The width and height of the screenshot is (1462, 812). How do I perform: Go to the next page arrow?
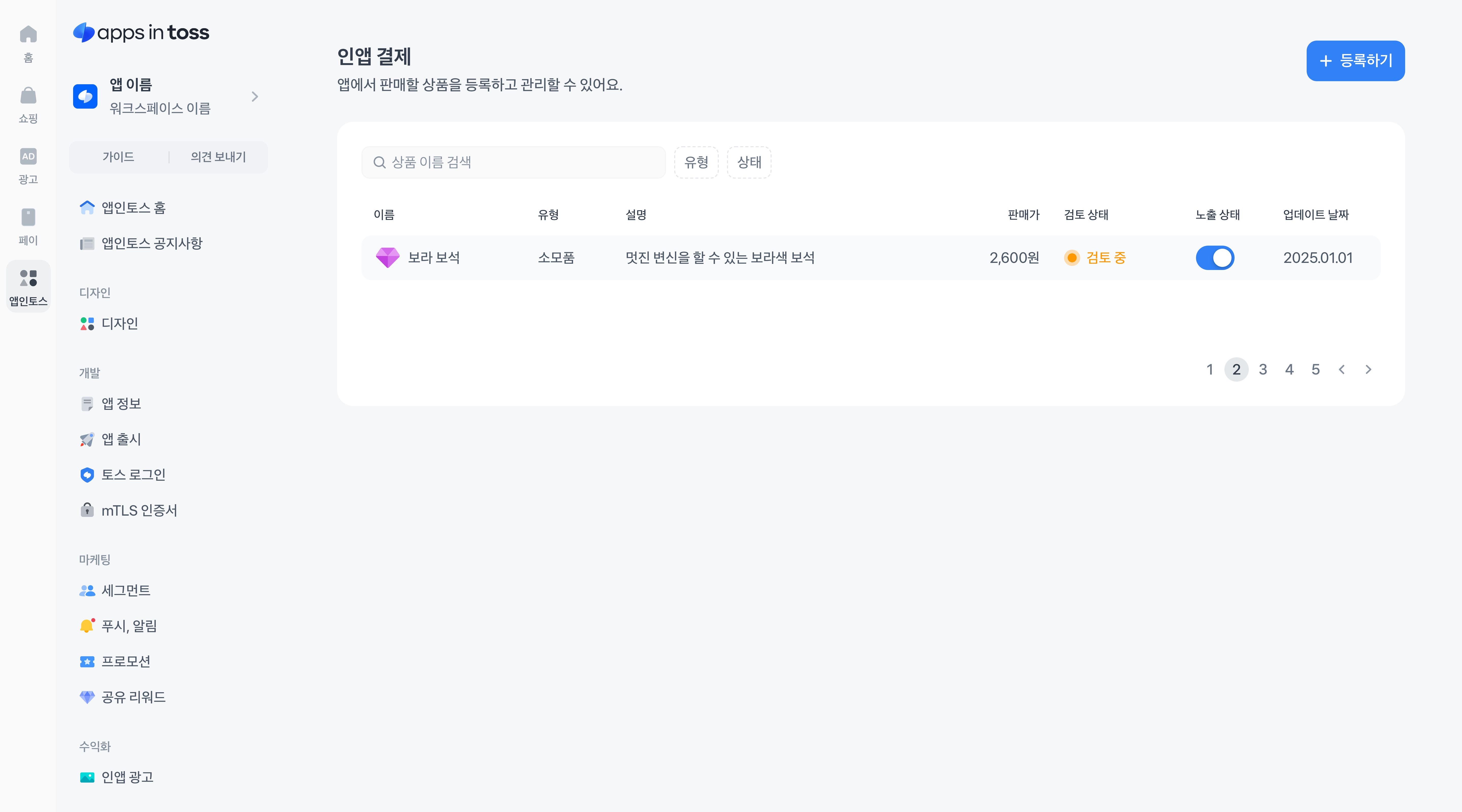(1368, 369)
